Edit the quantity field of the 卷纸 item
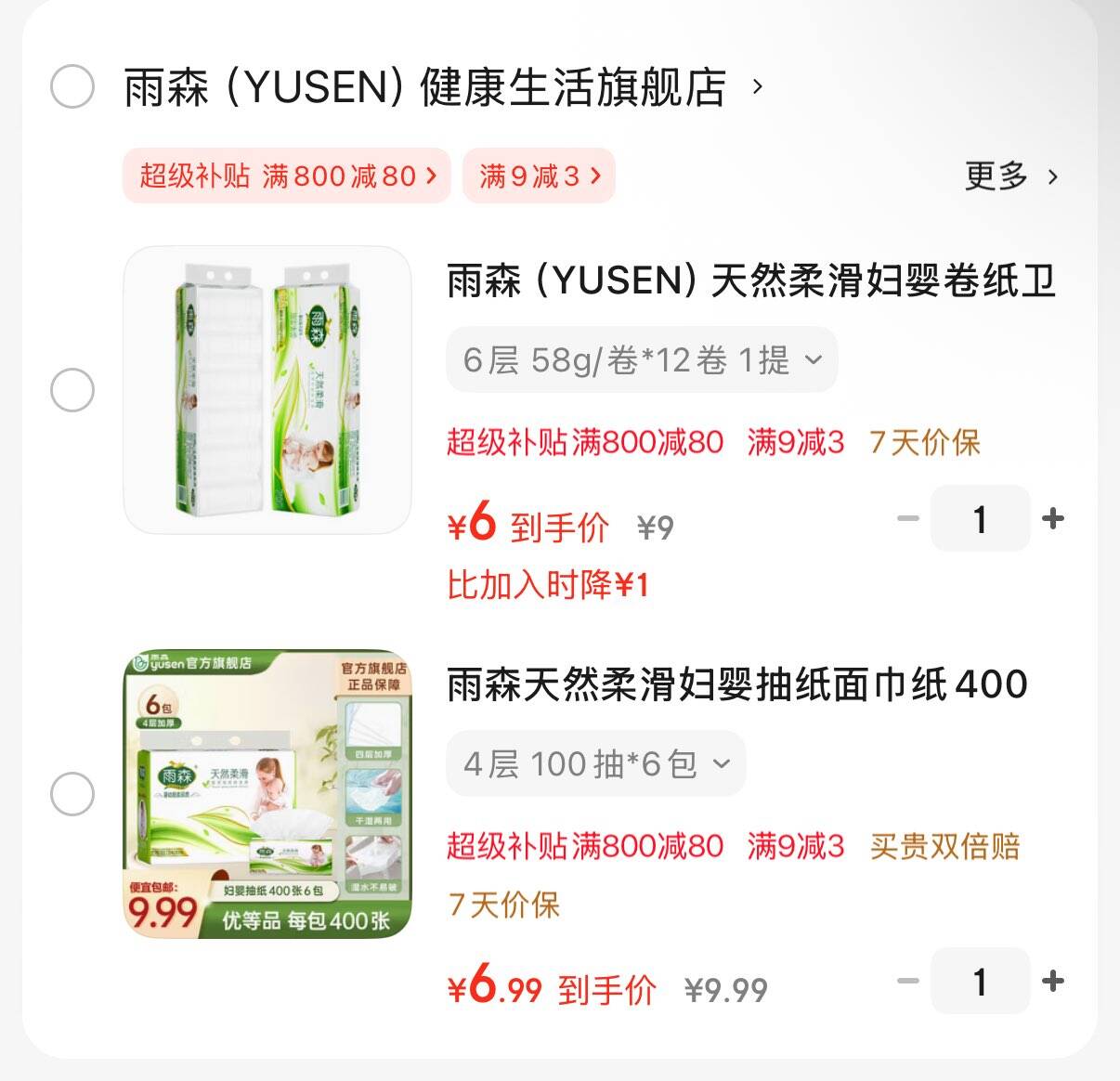Screen dimensions: 1120x1081 (x=980, y=519)
